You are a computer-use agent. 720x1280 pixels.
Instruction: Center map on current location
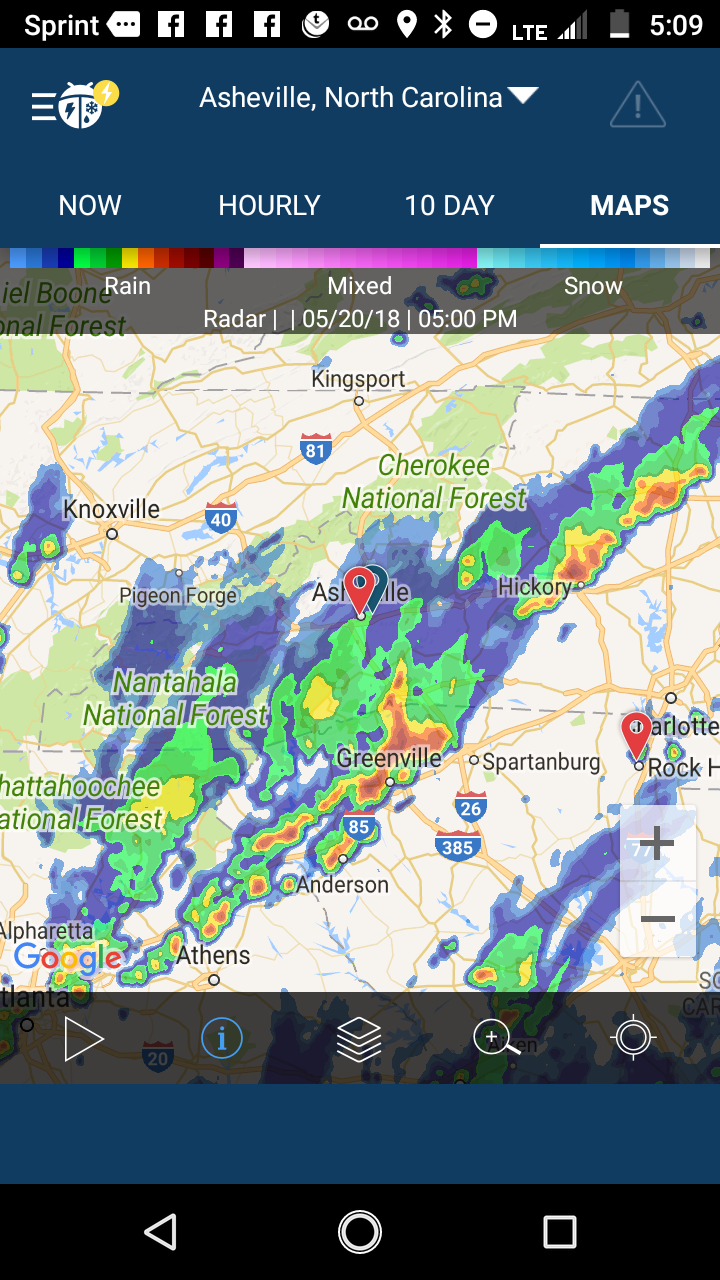point(633,1038)
